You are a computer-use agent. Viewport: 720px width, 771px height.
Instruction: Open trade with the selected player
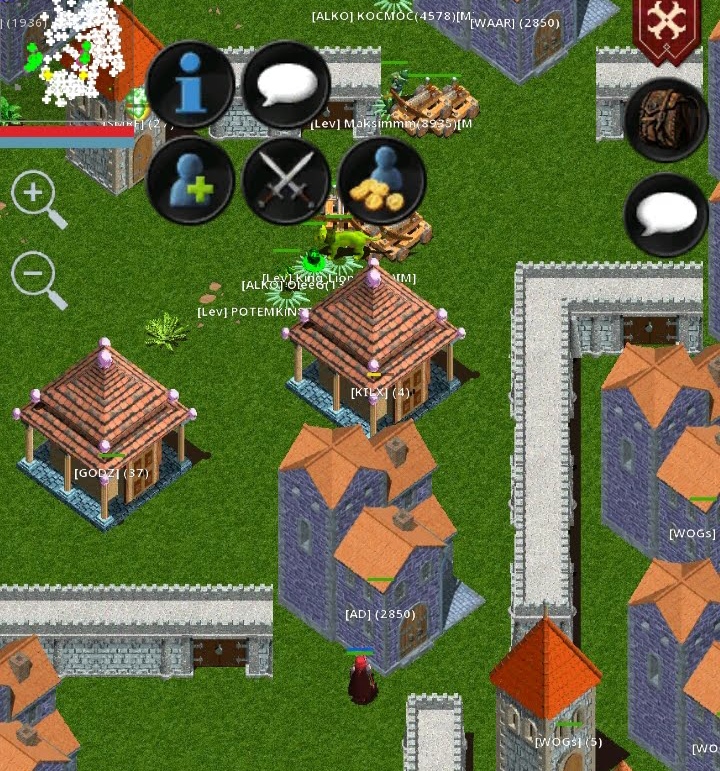[382, 181]
